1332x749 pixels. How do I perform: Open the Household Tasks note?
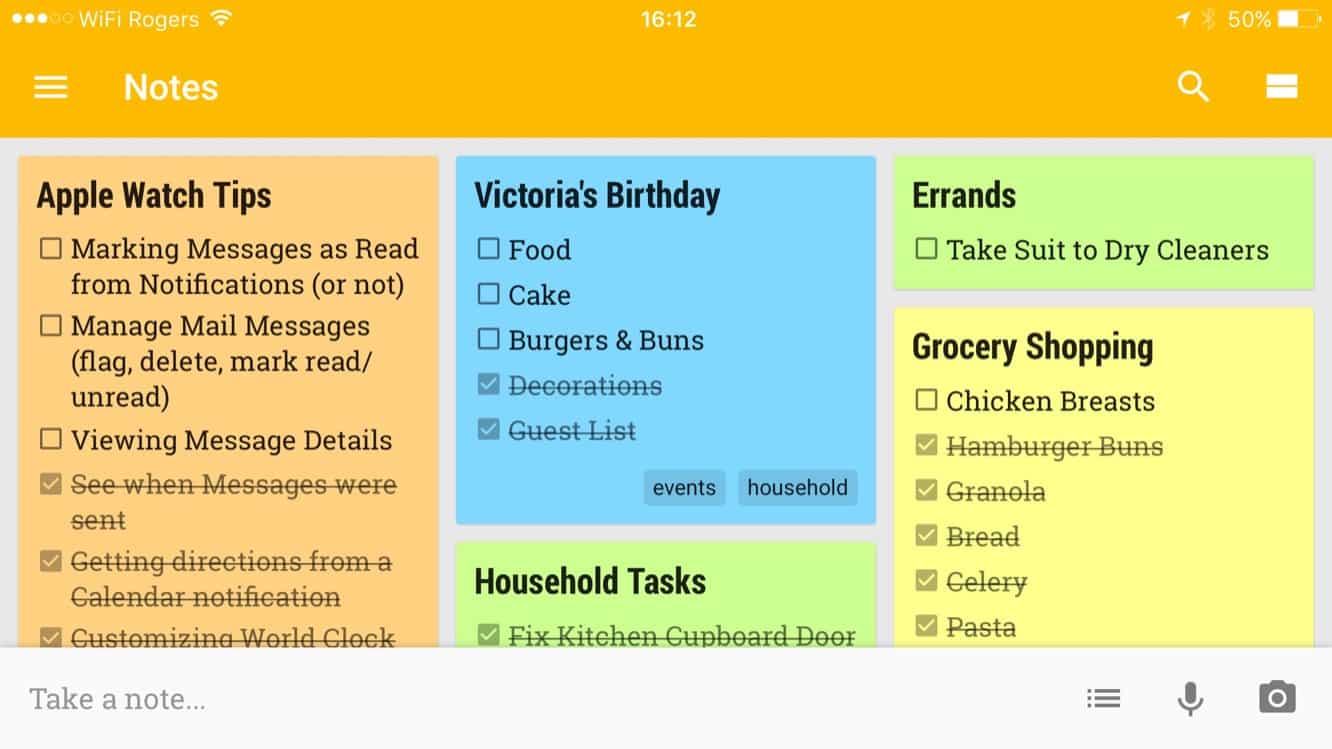[590, 582]
